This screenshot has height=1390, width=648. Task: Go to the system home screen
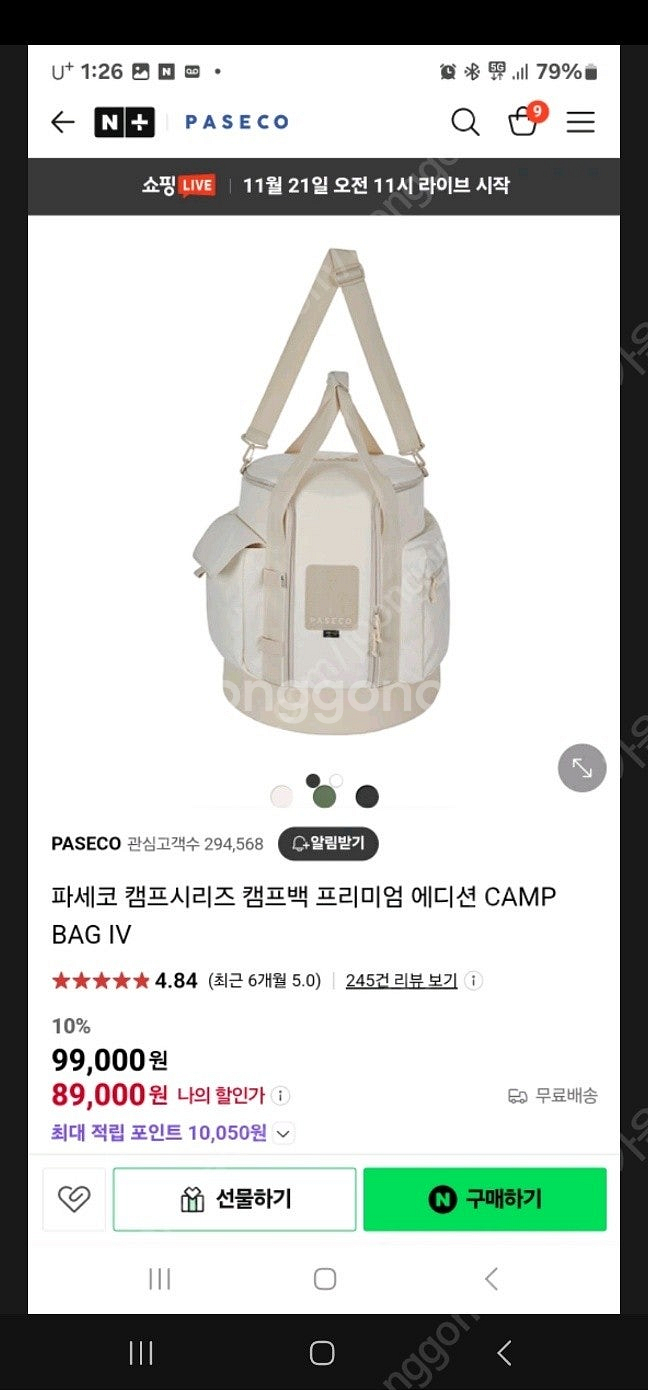click(322, 1353)
